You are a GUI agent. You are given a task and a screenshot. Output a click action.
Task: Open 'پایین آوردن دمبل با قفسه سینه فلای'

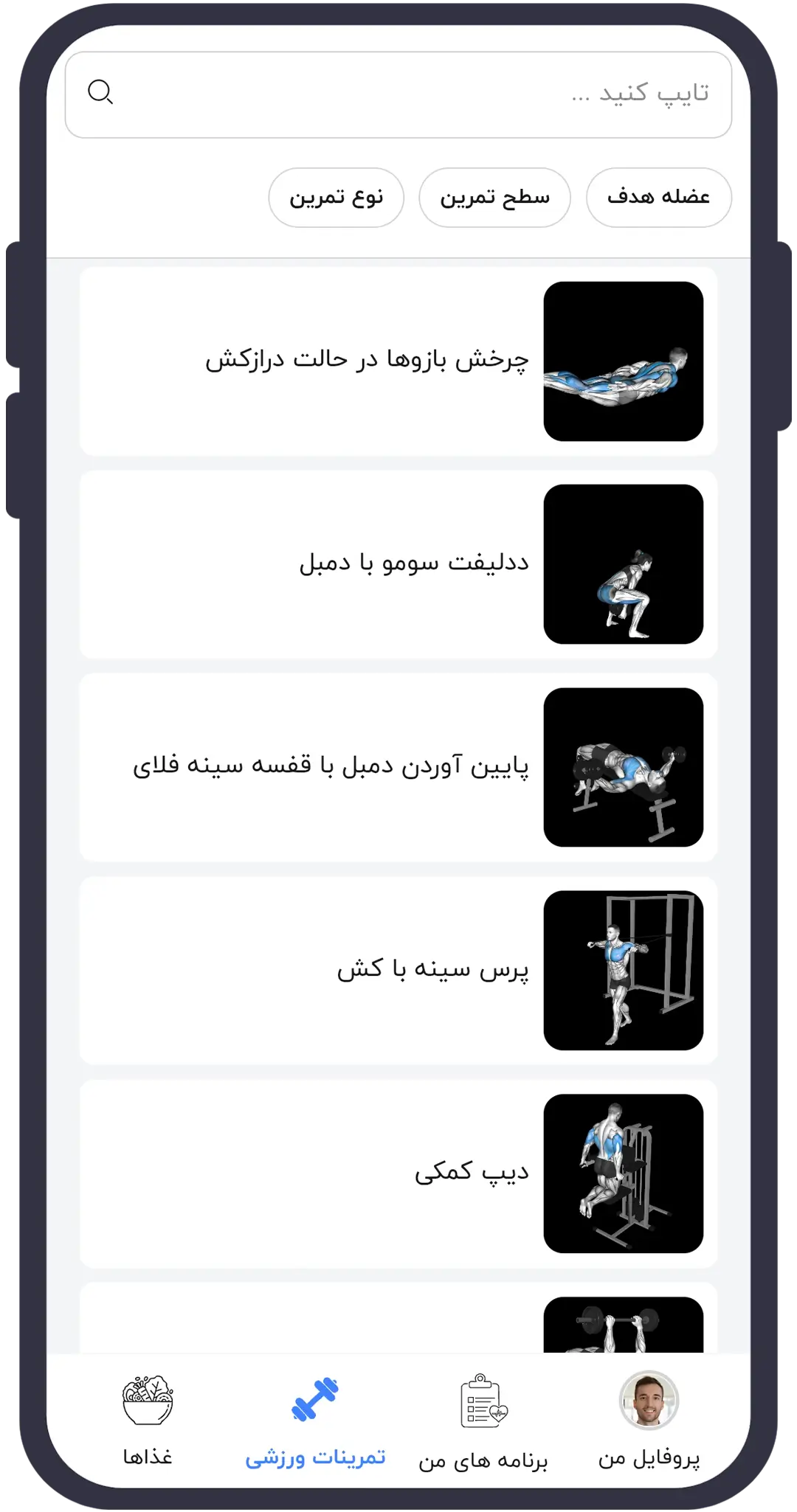(x=398, y=767)
